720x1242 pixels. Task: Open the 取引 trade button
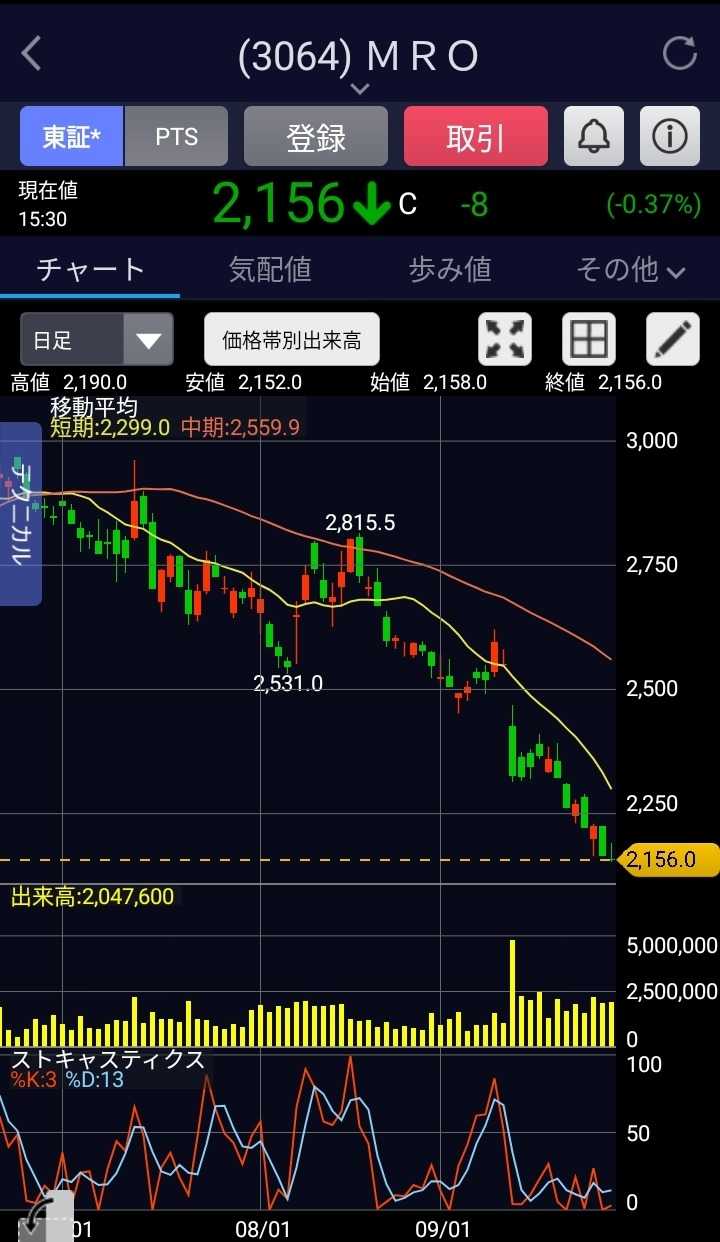476,137
